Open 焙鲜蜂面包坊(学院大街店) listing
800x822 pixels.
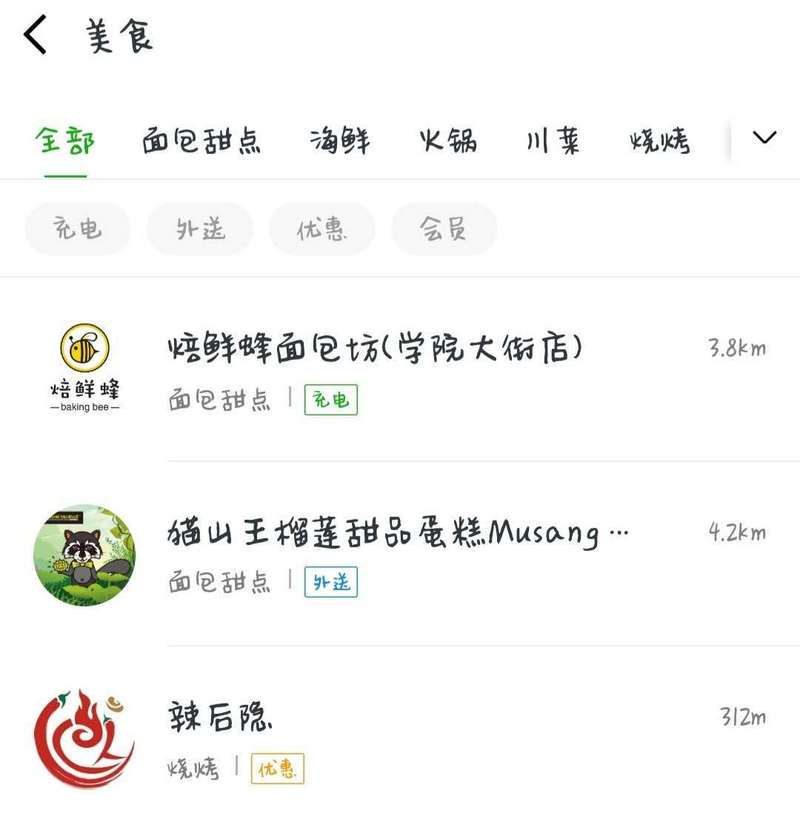375,349
